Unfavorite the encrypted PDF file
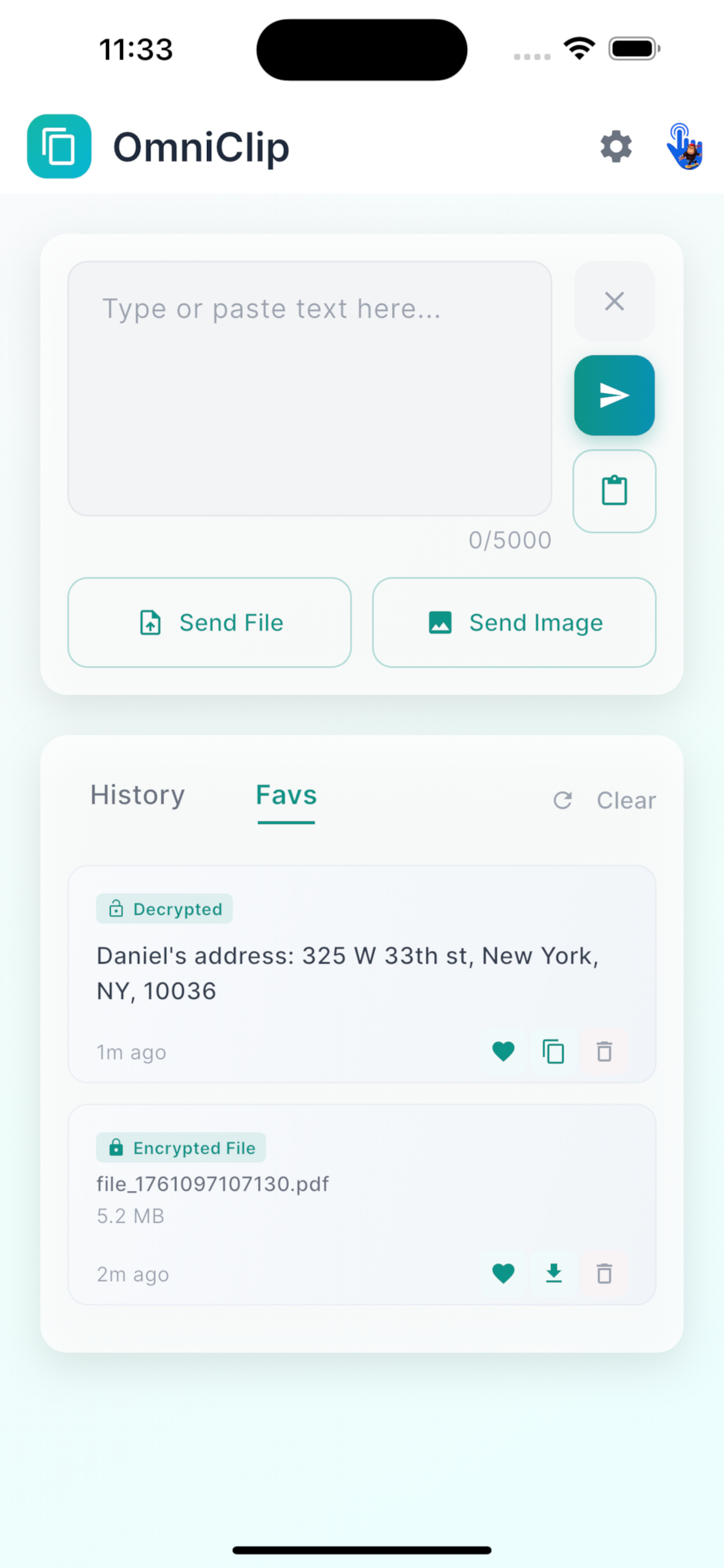The image size is (724, 1568). (503, 1273)
